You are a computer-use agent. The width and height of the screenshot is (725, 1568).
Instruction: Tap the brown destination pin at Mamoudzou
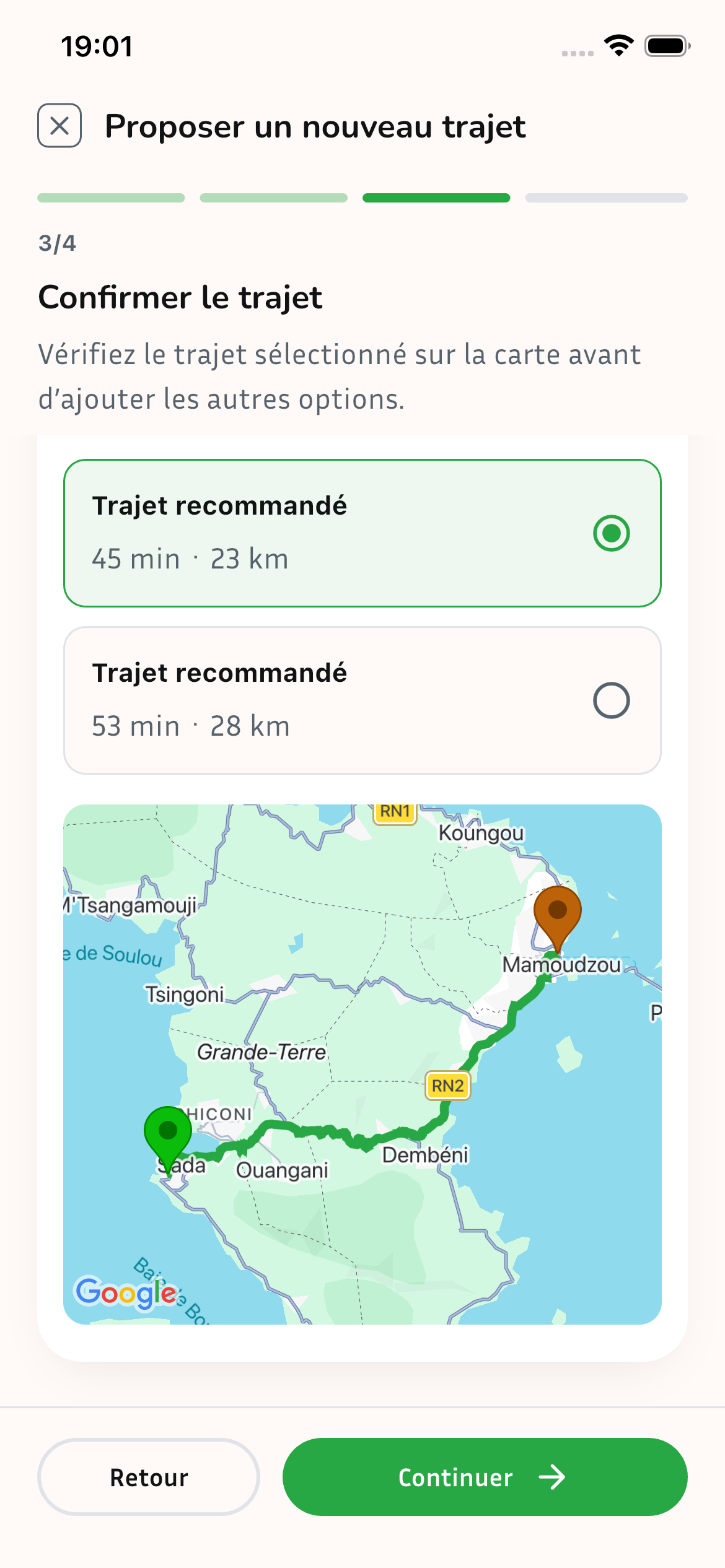coord(558,908)
